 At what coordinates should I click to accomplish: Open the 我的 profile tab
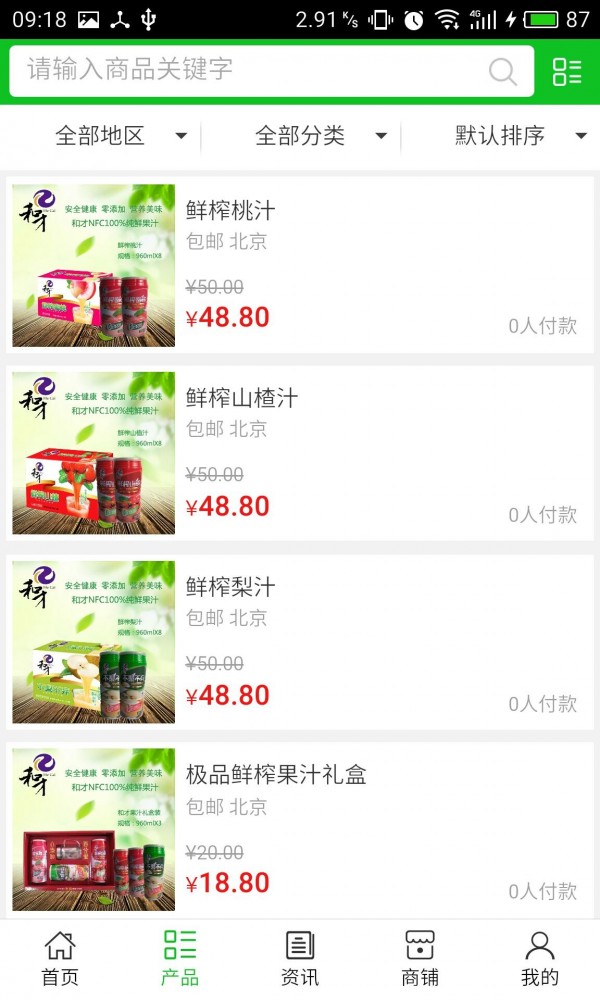click(x=540, y=958)
